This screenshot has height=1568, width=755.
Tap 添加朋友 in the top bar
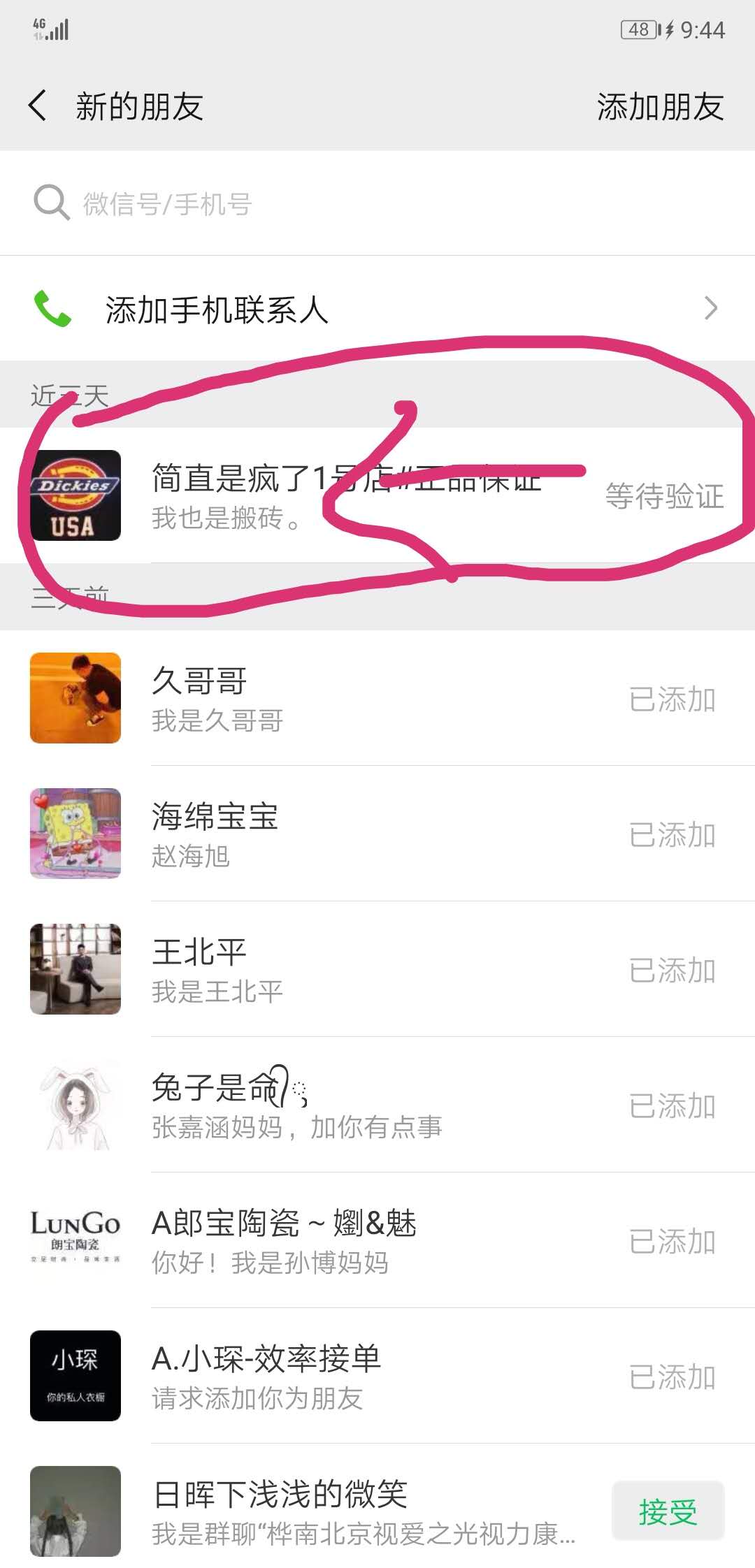660,107
